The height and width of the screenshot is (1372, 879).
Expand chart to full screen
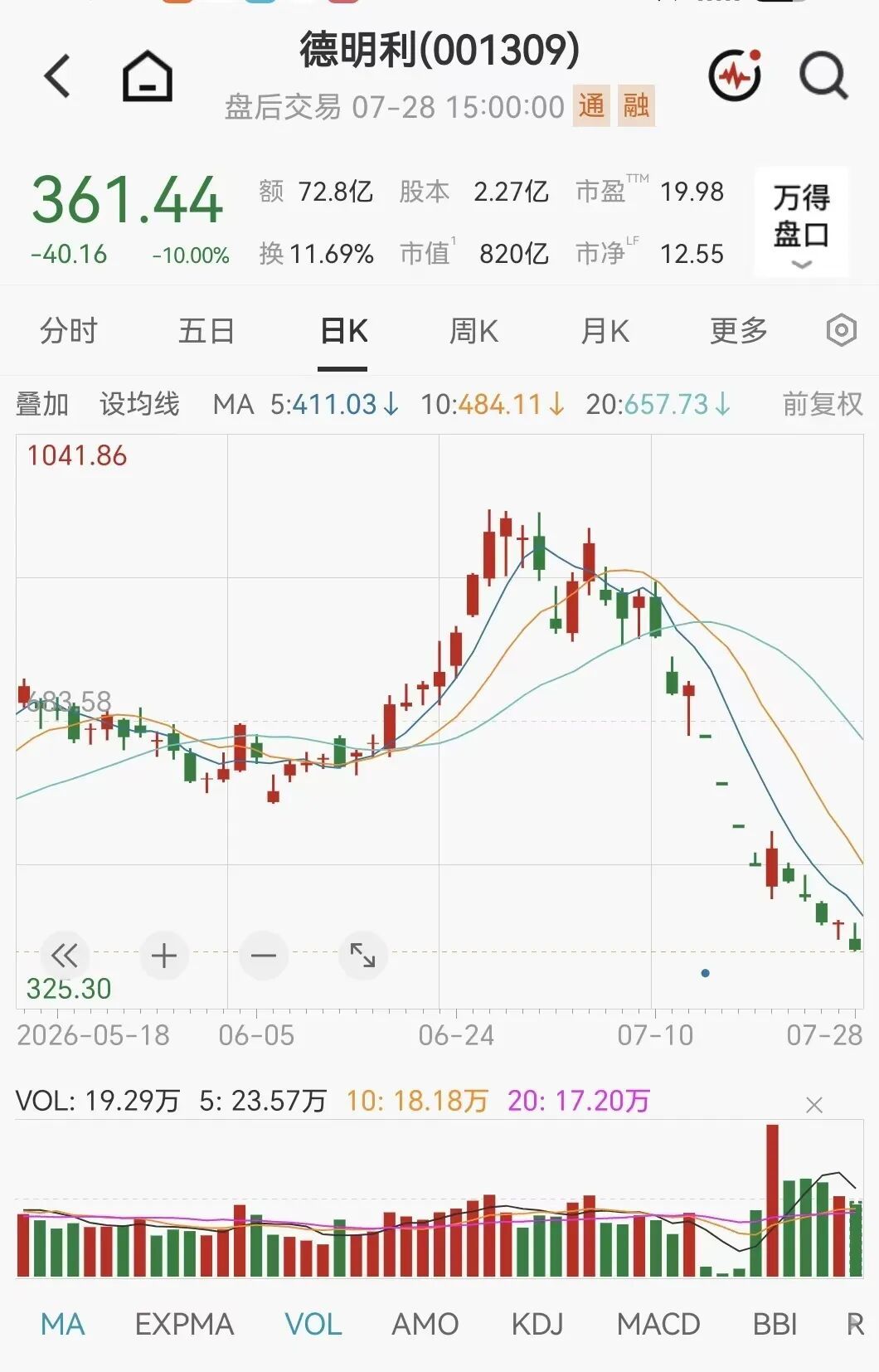point(363,956)
